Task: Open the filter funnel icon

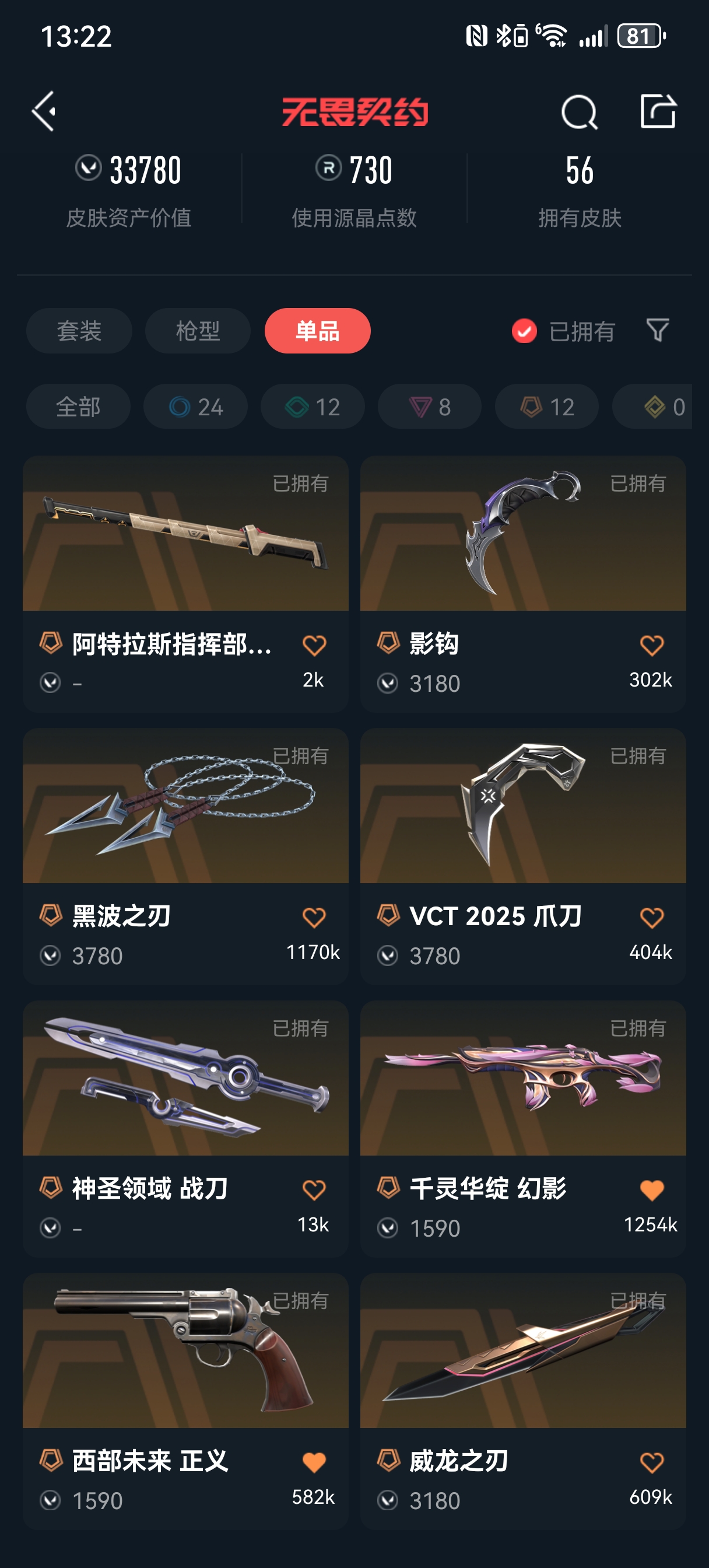Action: click(657, 331)
